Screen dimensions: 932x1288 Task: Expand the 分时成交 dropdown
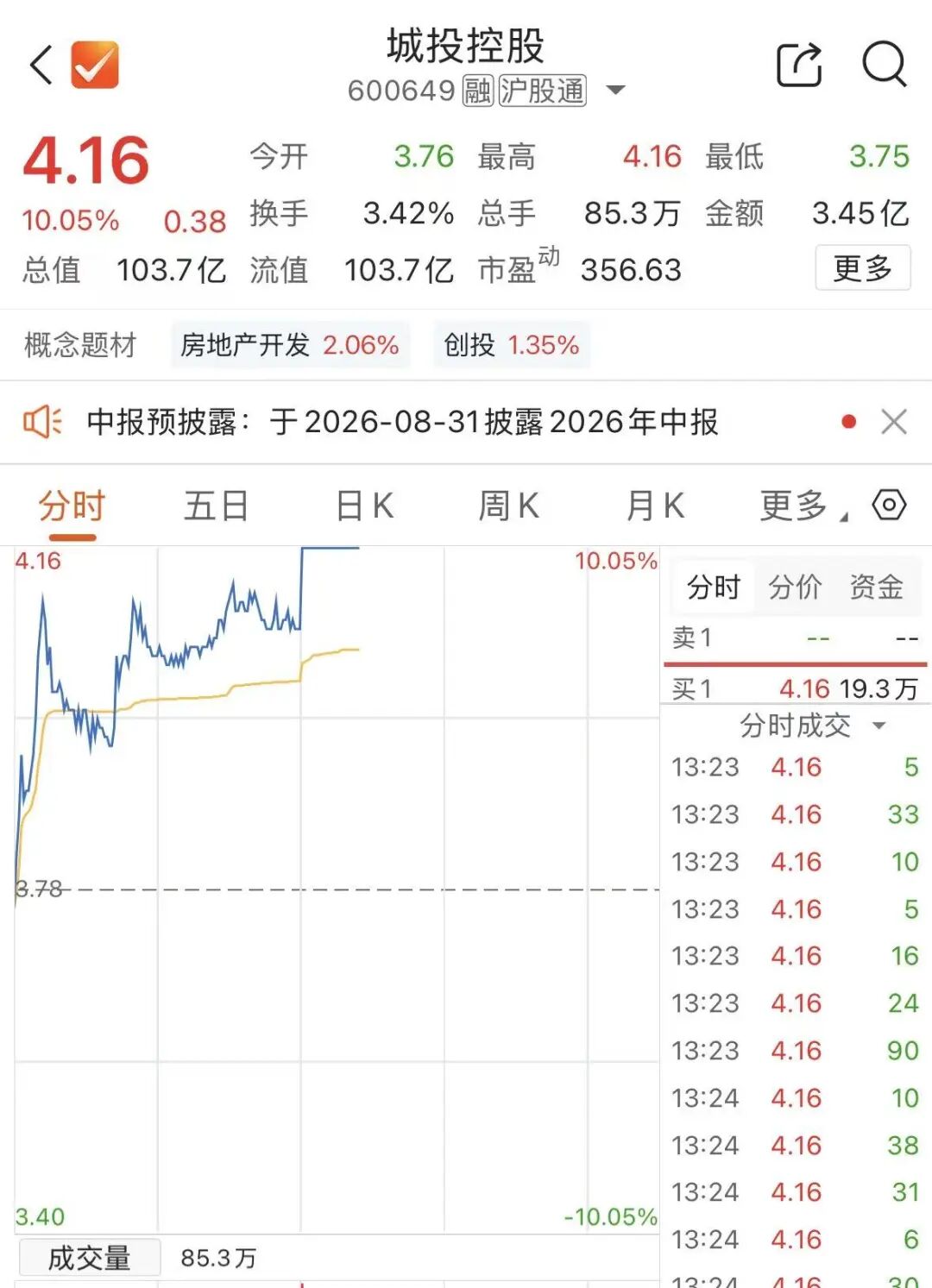click(x=813, y=726)
